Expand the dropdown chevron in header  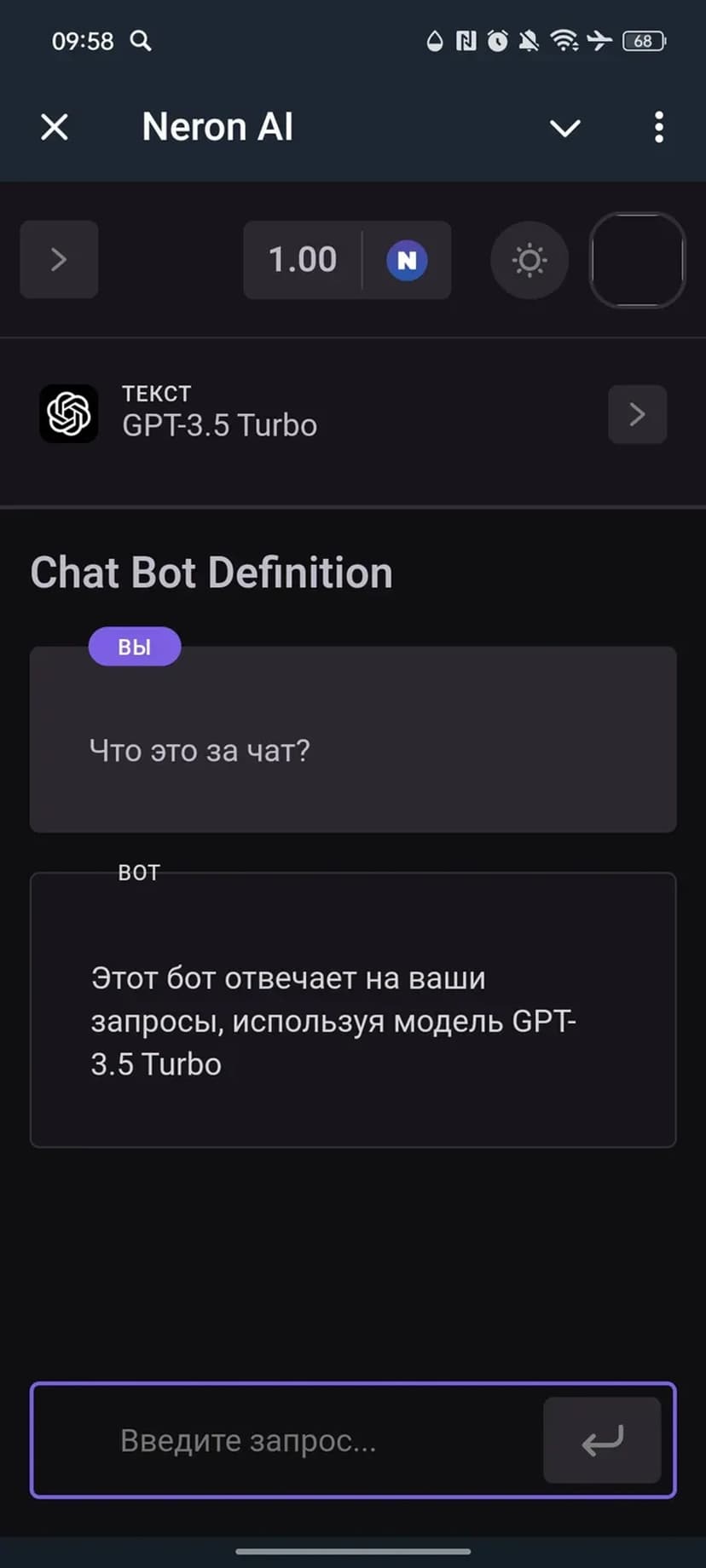(564, 128)
